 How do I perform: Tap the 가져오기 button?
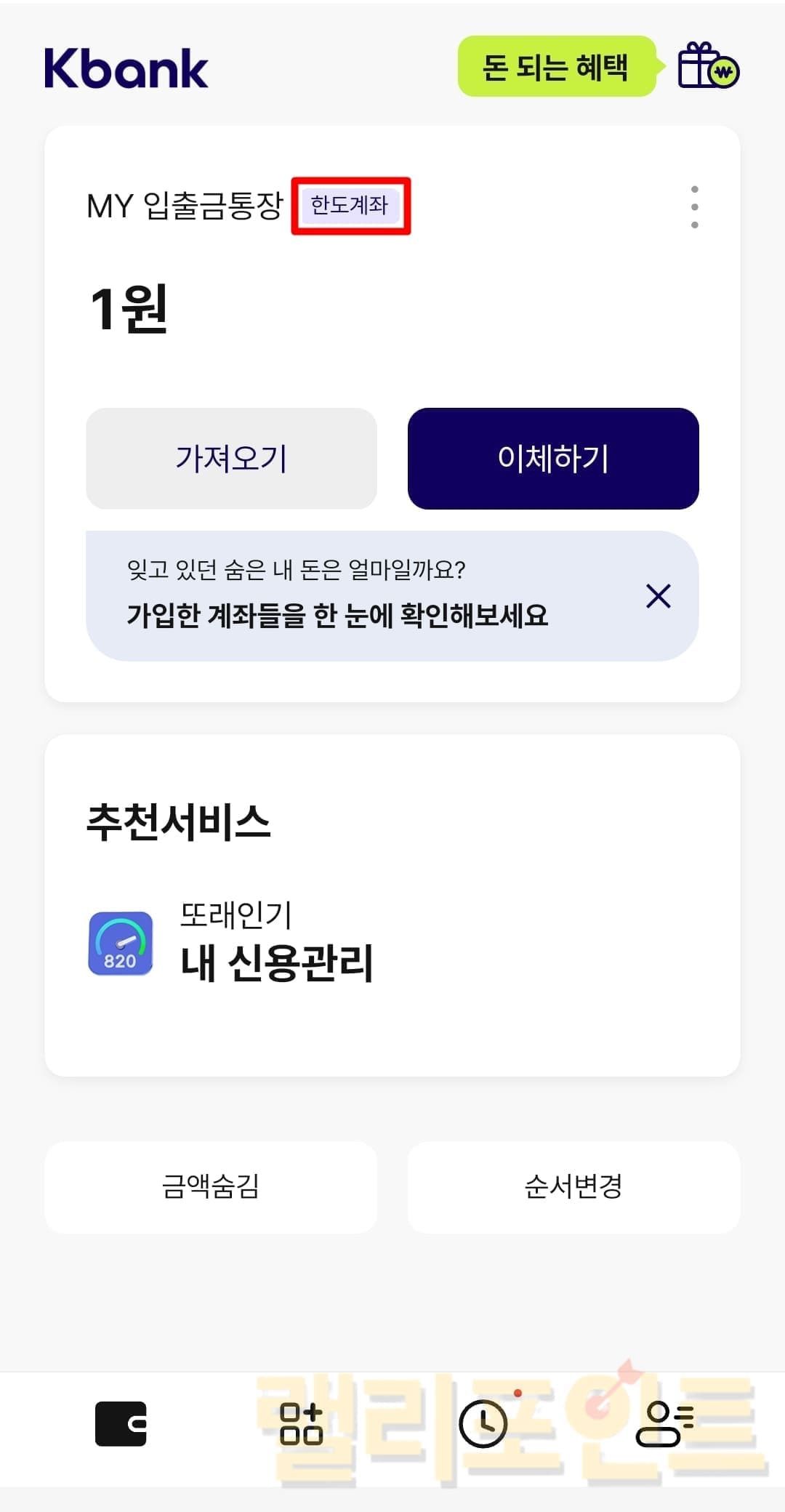click(x=231, y=459)
